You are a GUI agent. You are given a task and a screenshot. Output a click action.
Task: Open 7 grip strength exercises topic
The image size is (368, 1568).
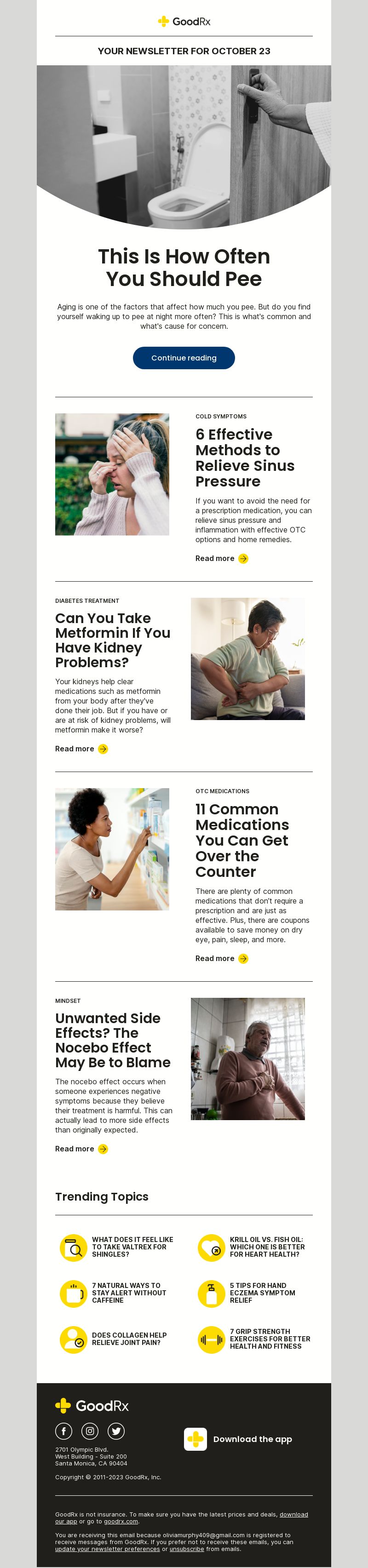[x=269, y=1339]
